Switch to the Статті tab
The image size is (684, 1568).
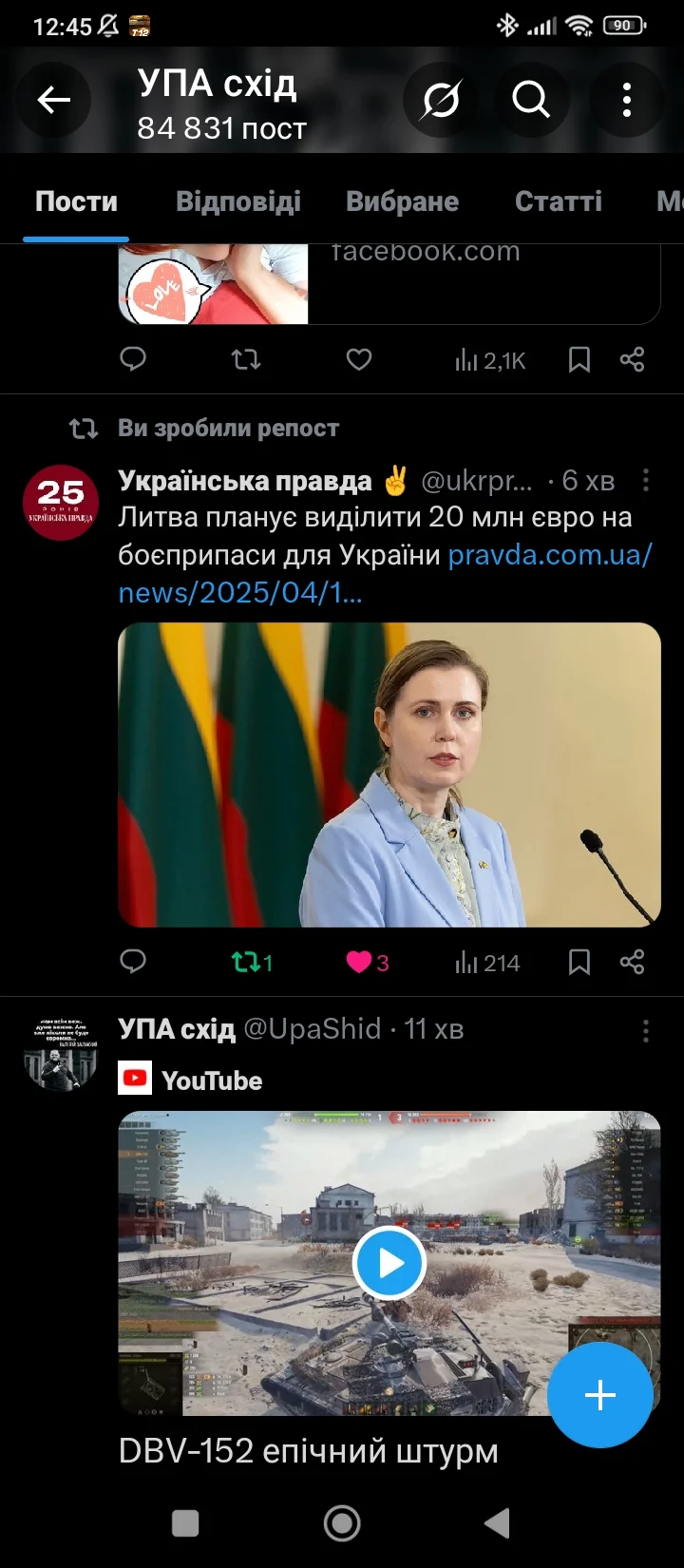pos(558,201)
